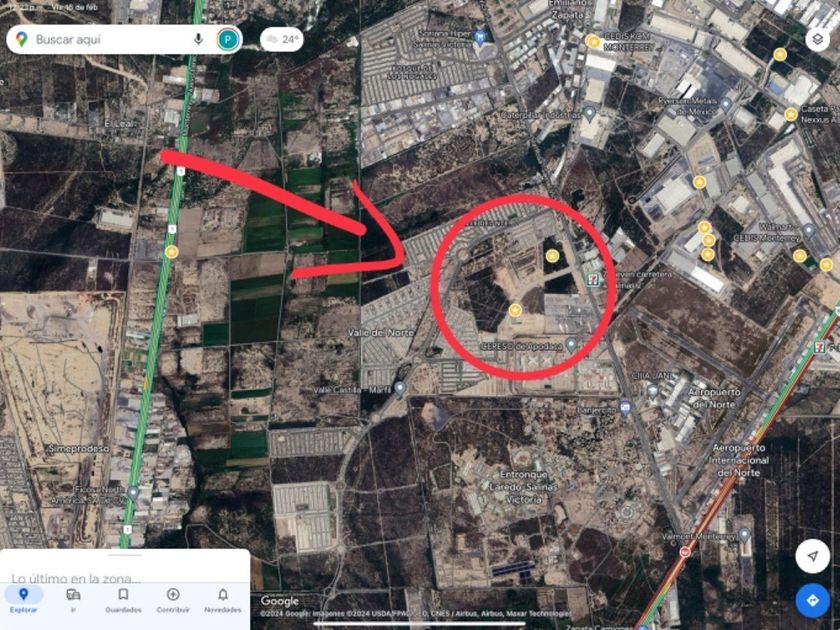Viewport: 840px width, 630px height.
Task: Open the profile account avatar
Action: coord(228,40)
